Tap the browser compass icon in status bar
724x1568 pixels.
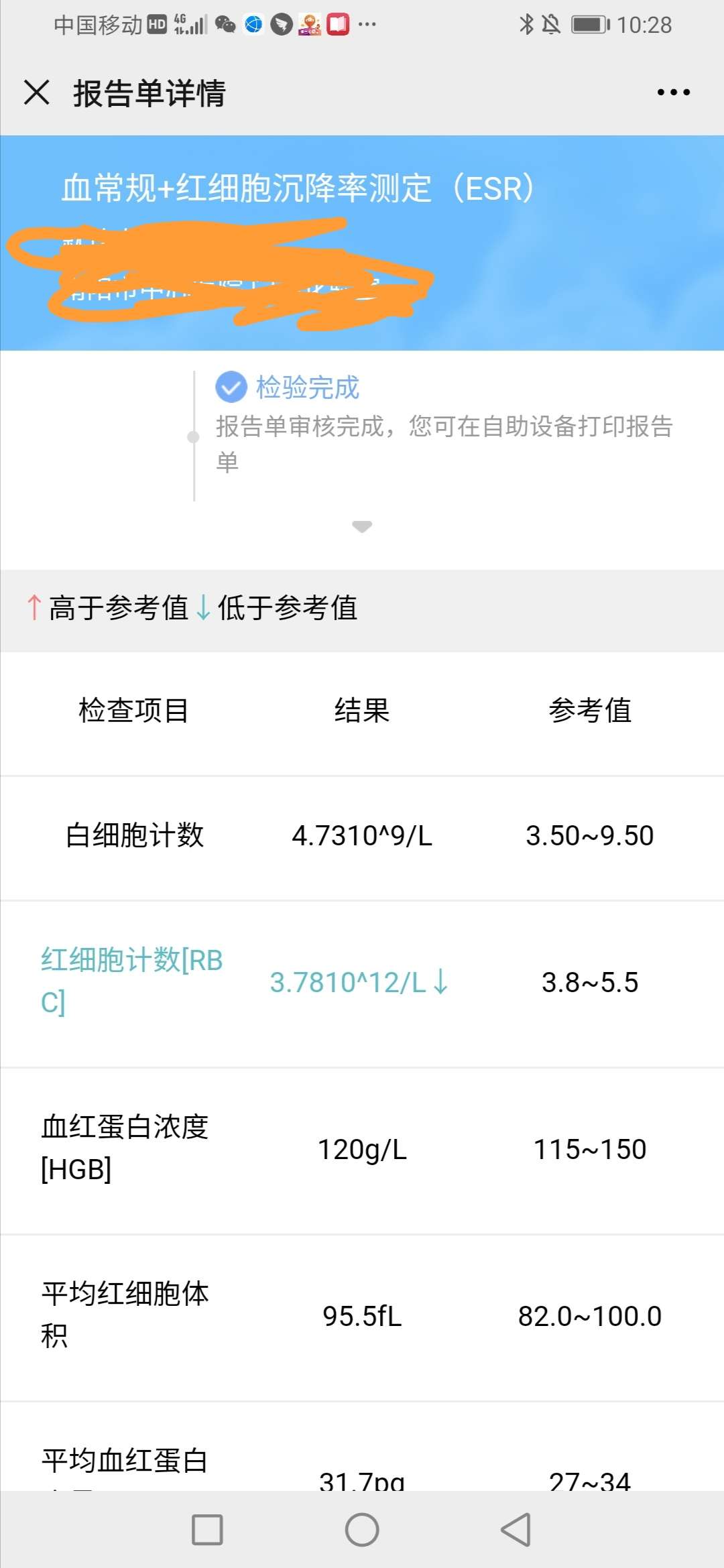click(x=253, y=25)
